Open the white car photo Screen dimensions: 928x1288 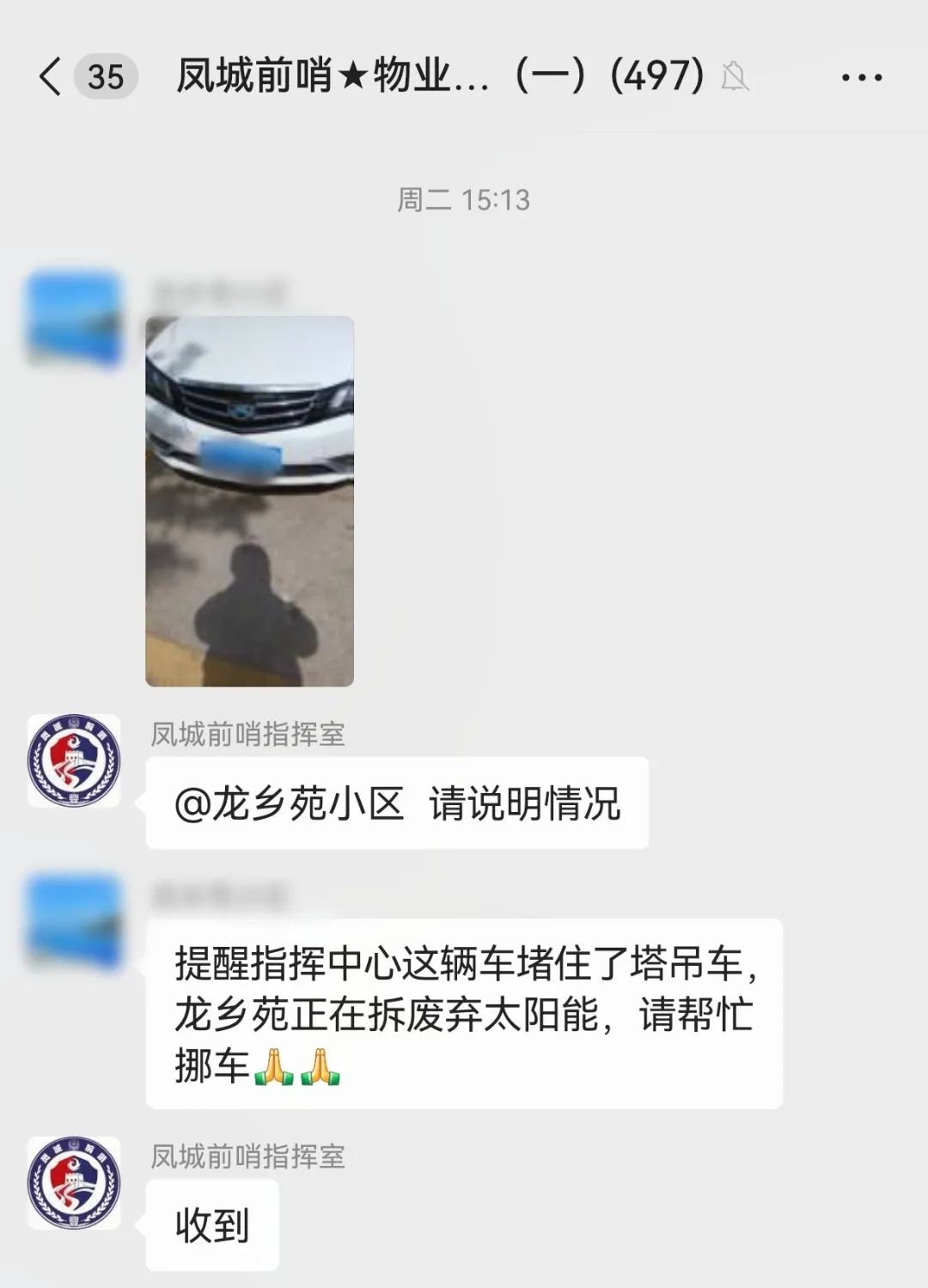click(x=249, y=501)
